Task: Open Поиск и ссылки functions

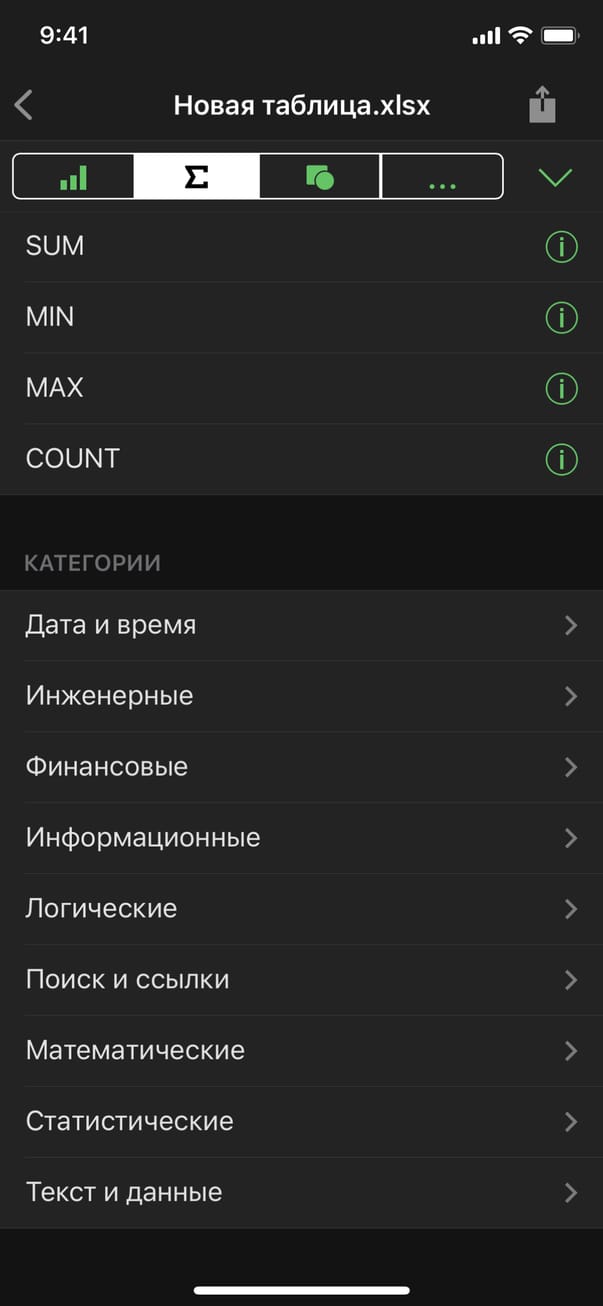Action: (300, 980)
